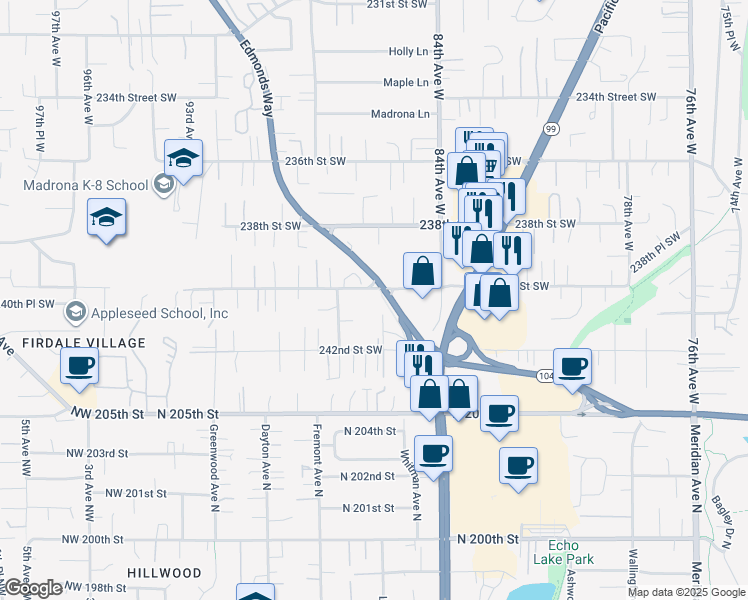Select the cafe marker beside the route 104 shield

click(572, 368)
